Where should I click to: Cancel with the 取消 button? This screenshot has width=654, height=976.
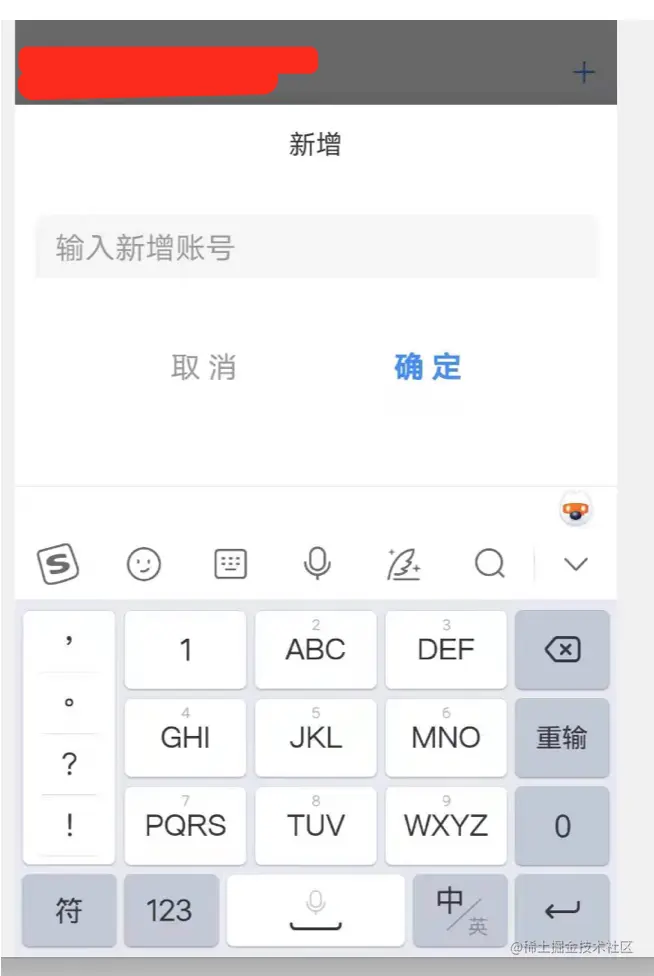[x=204, y=367]
